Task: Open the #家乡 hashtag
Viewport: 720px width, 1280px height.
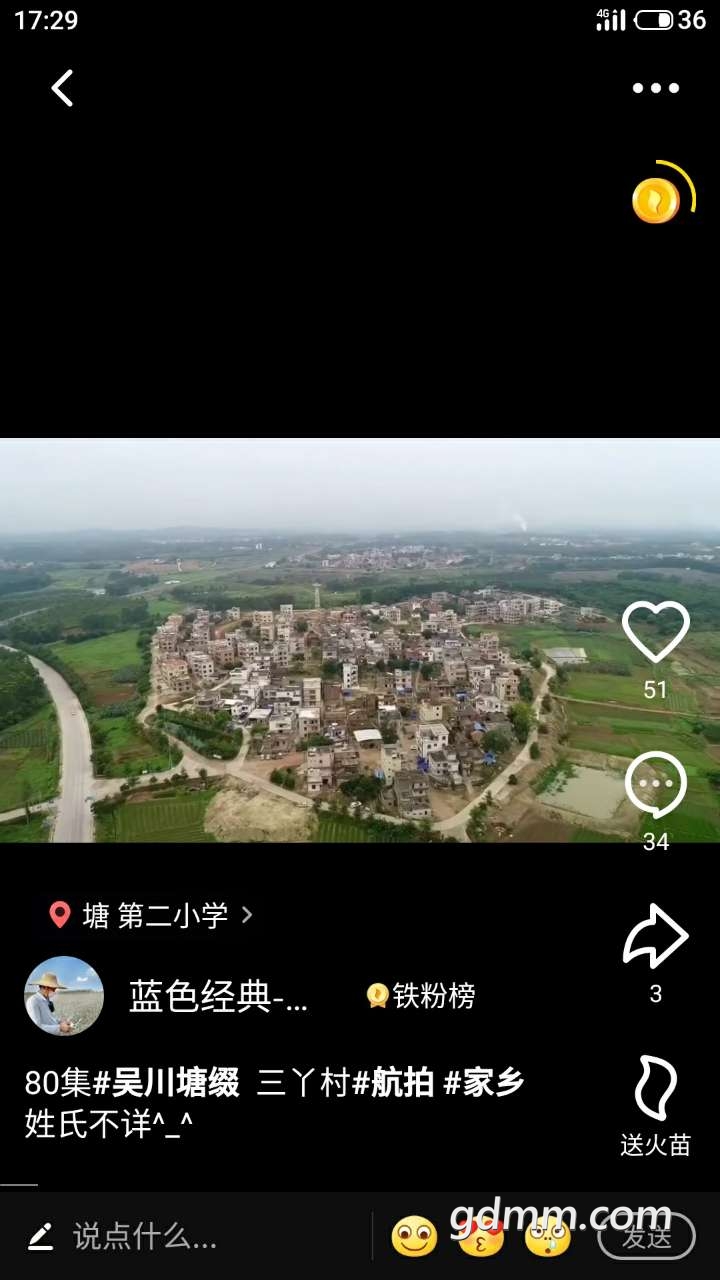Action: point(484,1083)
